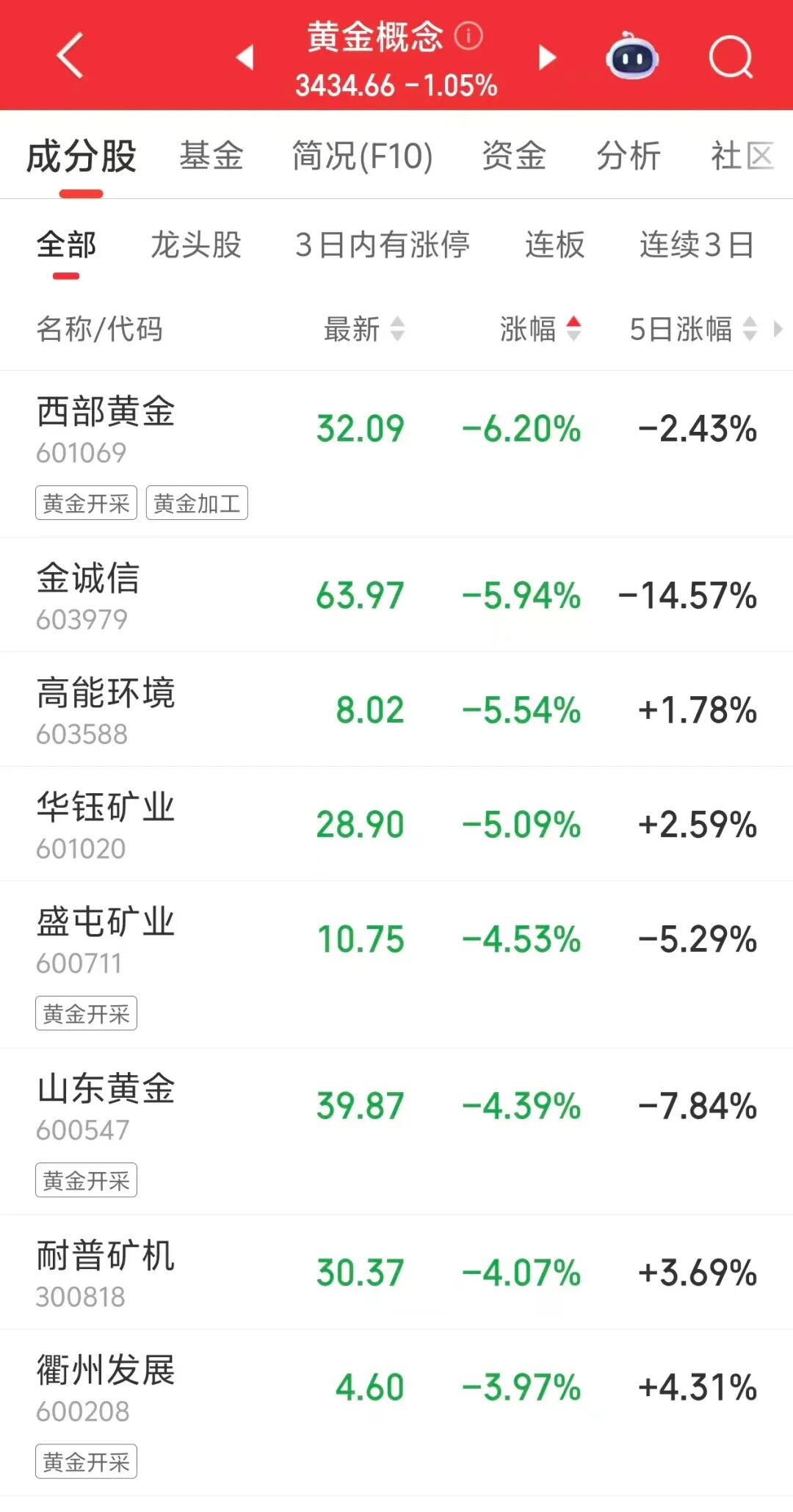Filter the list by 龙头股

point(196,245)
